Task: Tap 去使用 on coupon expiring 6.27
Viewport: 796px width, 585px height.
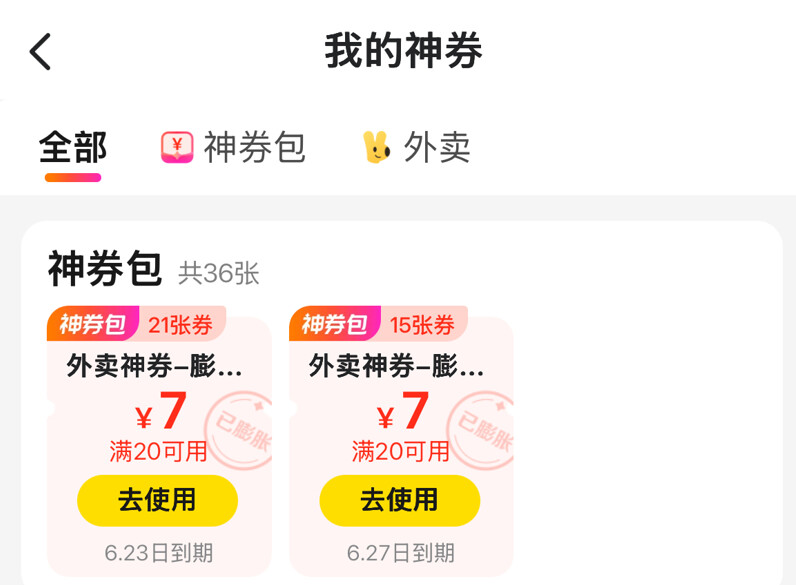Action: (x=400, y=500)
